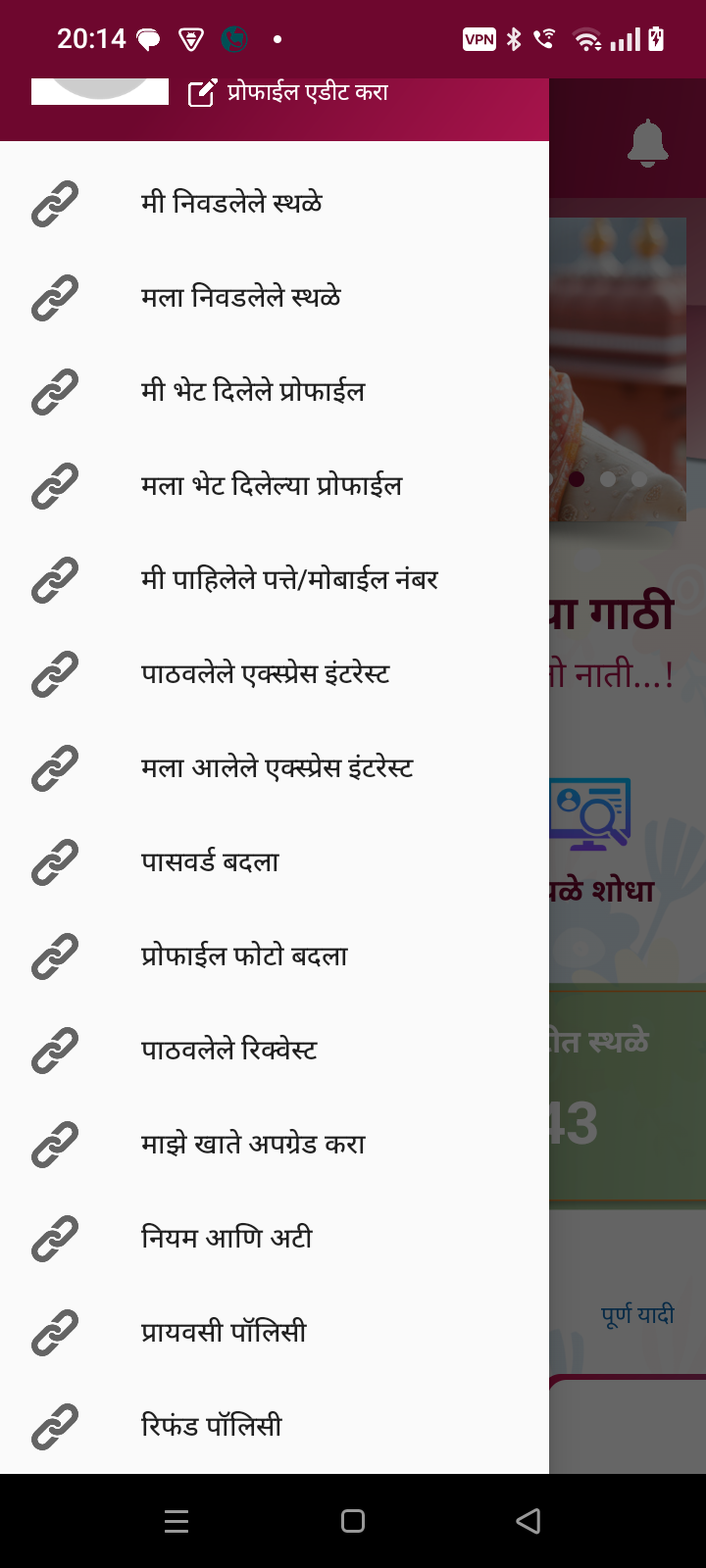This screenshot has height=1568, width=706.
Task: Go to पासवर्ड बदला
Action: [x=210, y=862]
